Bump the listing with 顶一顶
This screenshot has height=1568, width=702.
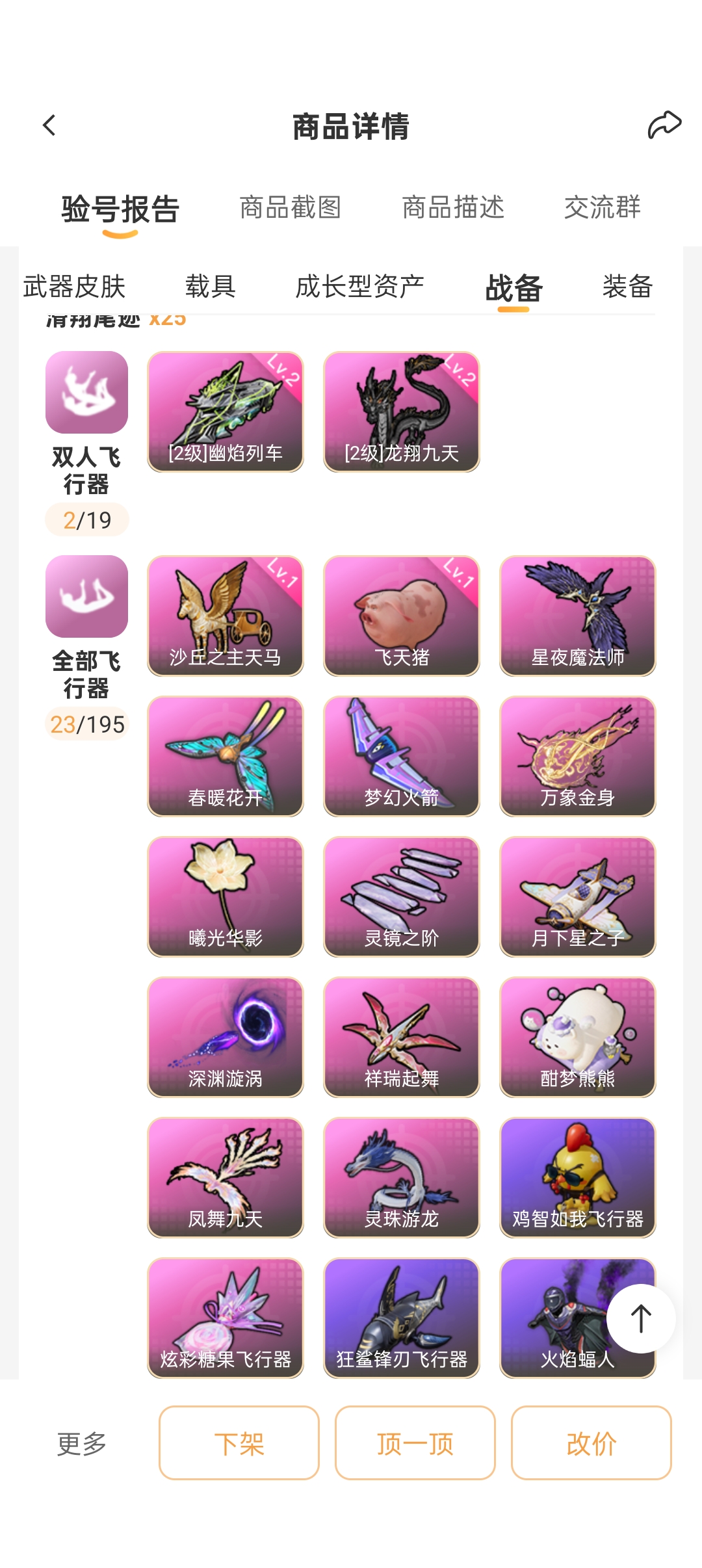(x=415, y=1443)
